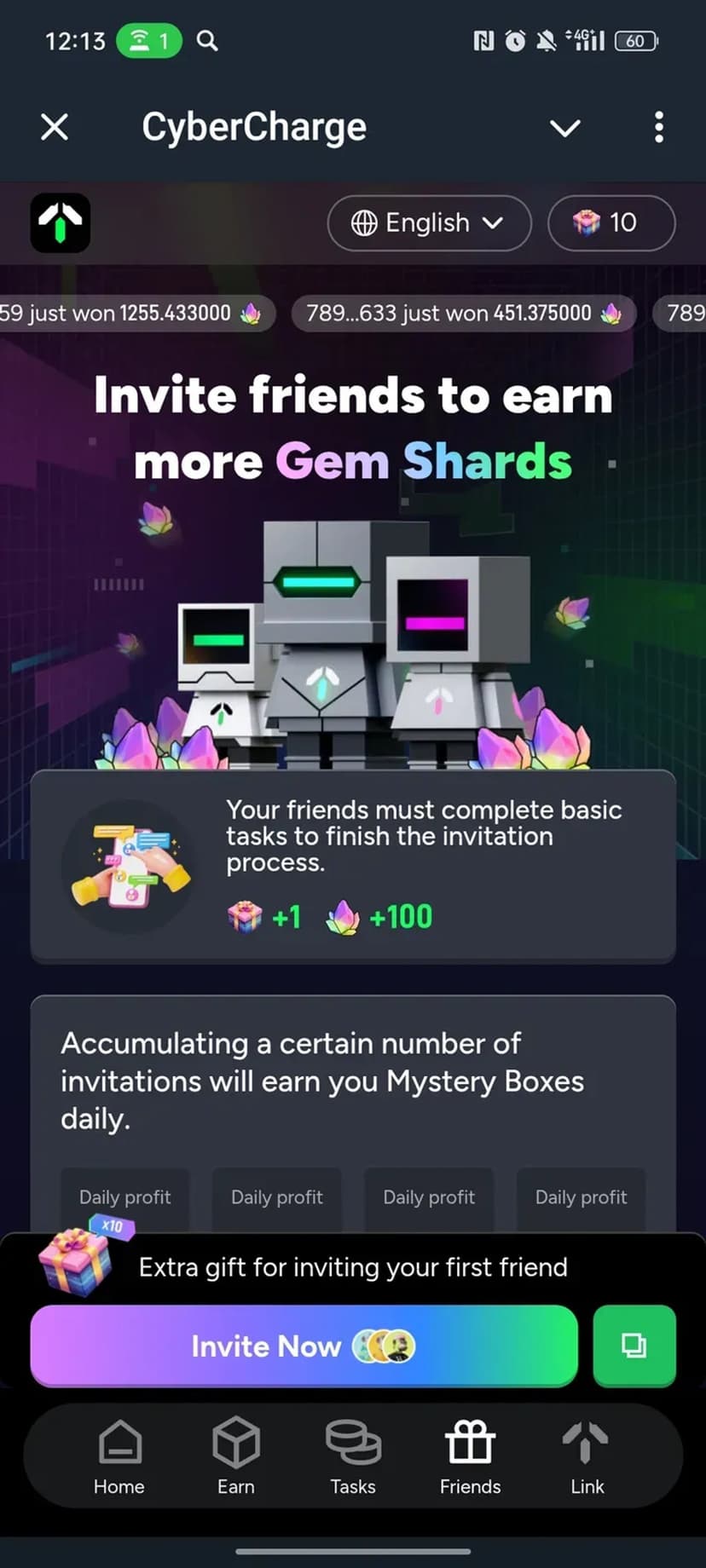Copy the invitation link
Image resolution: width=706 pixels, height=1568 pixels.
pyautogui.click(x=634, y=1346)
